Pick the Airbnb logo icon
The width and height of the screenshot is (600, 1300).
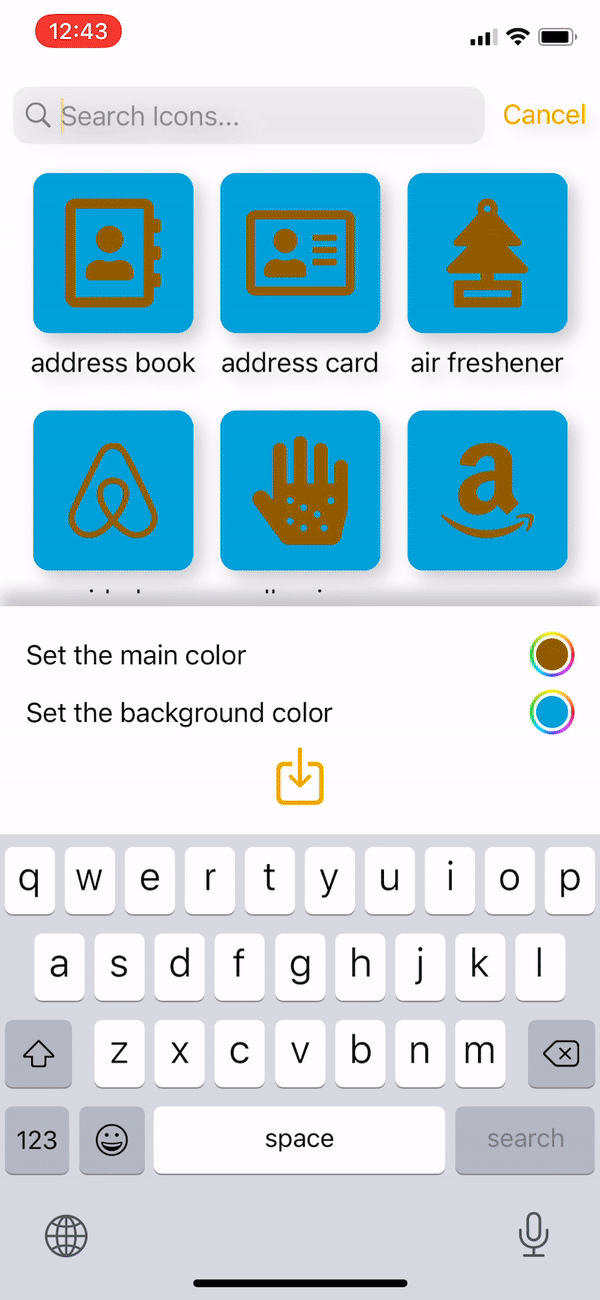pyautogui.click(x=113, y=490)
